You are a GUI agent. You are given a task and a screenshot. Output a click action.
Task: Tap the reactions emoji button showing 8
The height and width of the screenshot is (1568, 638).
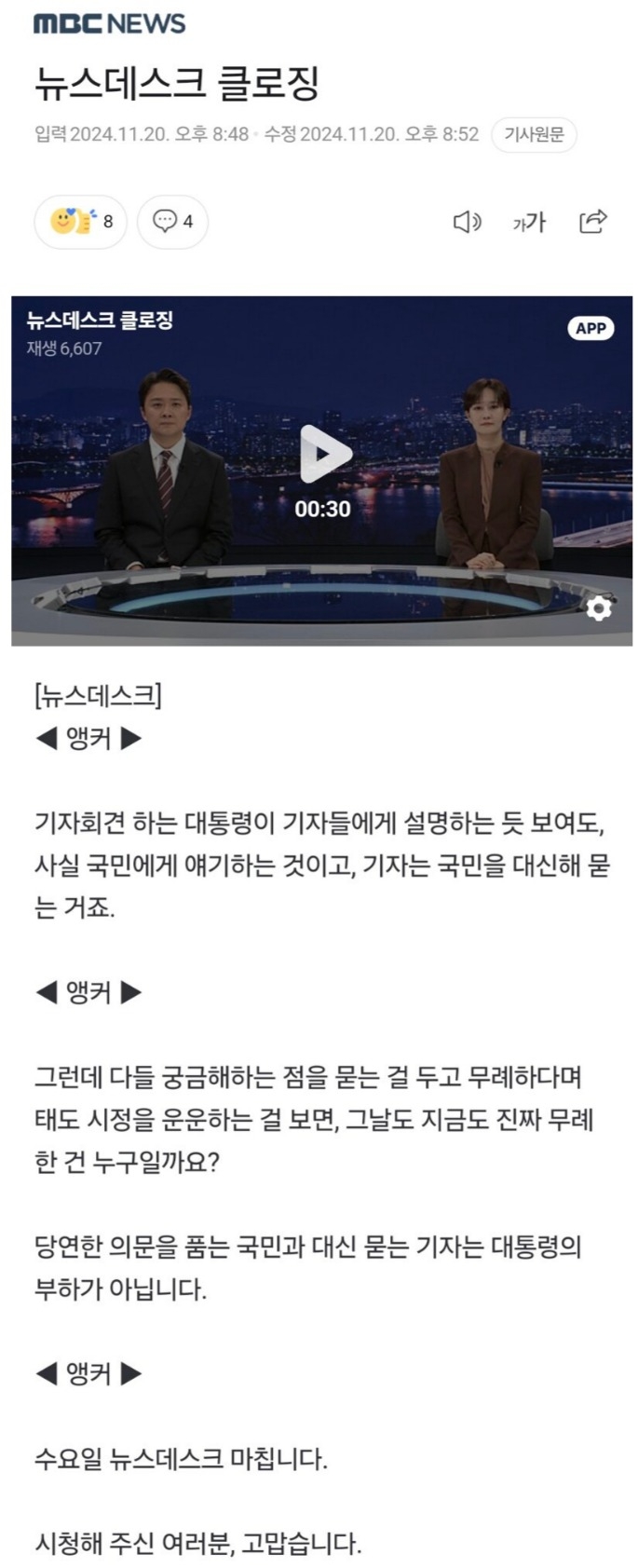pos(80,221)
